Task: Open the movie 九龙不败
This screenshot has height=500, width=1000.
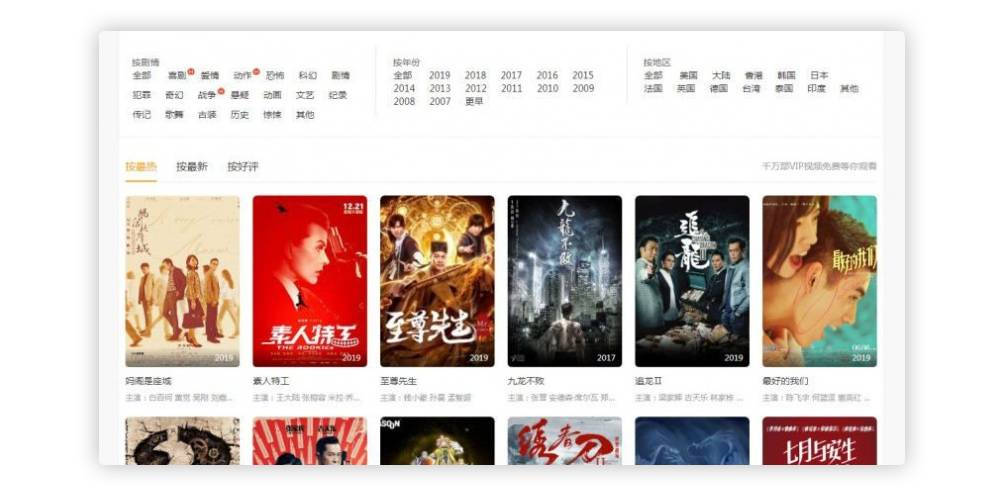Action: click(564, 281)
